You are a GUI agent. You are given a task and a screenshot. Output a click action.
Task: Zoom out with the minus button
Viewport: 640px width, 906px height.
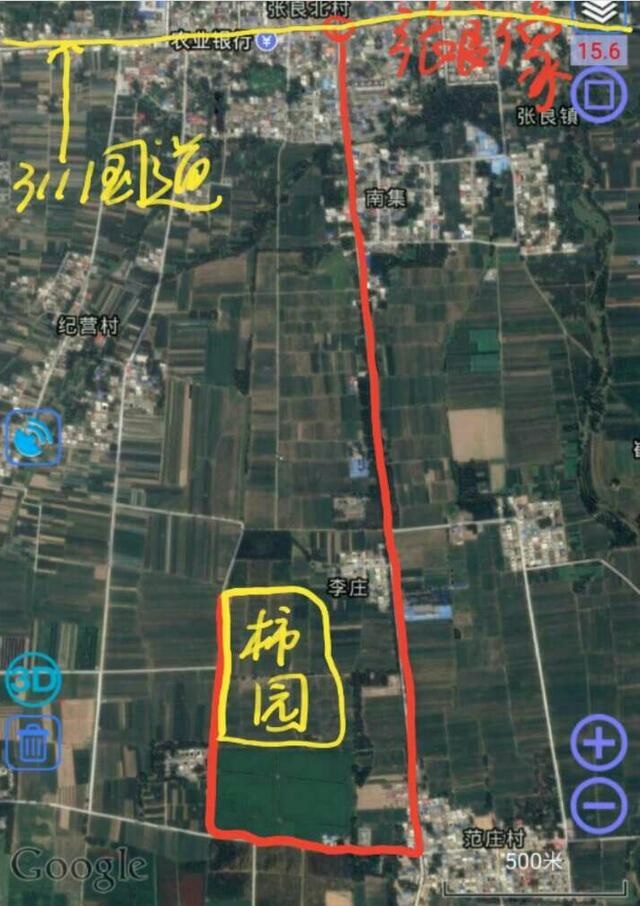point(599,804)
